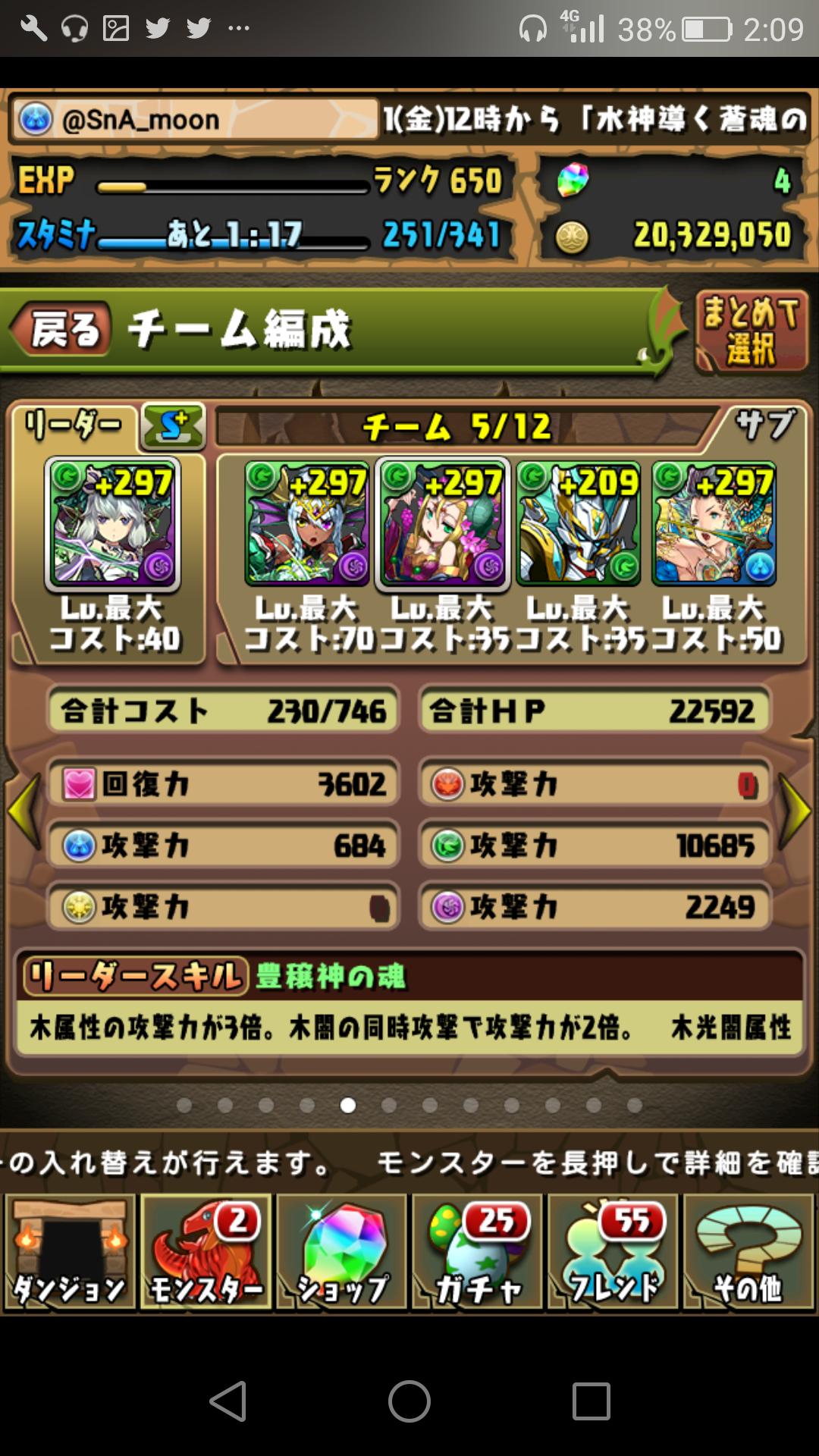Select the sub monster with cost 70
Image resolution: width=819 pixels, height=1456 pixels.
307,523
